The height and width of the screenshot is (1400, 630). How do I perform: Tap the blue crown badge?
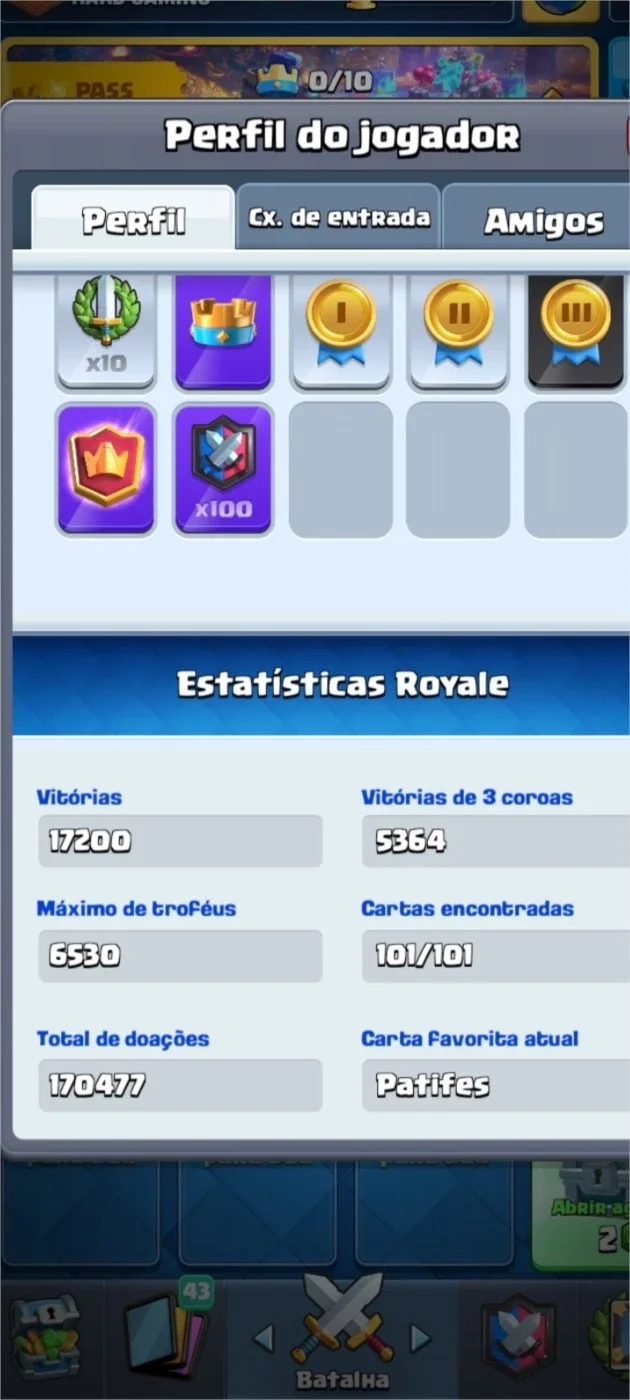pos(224,330)
